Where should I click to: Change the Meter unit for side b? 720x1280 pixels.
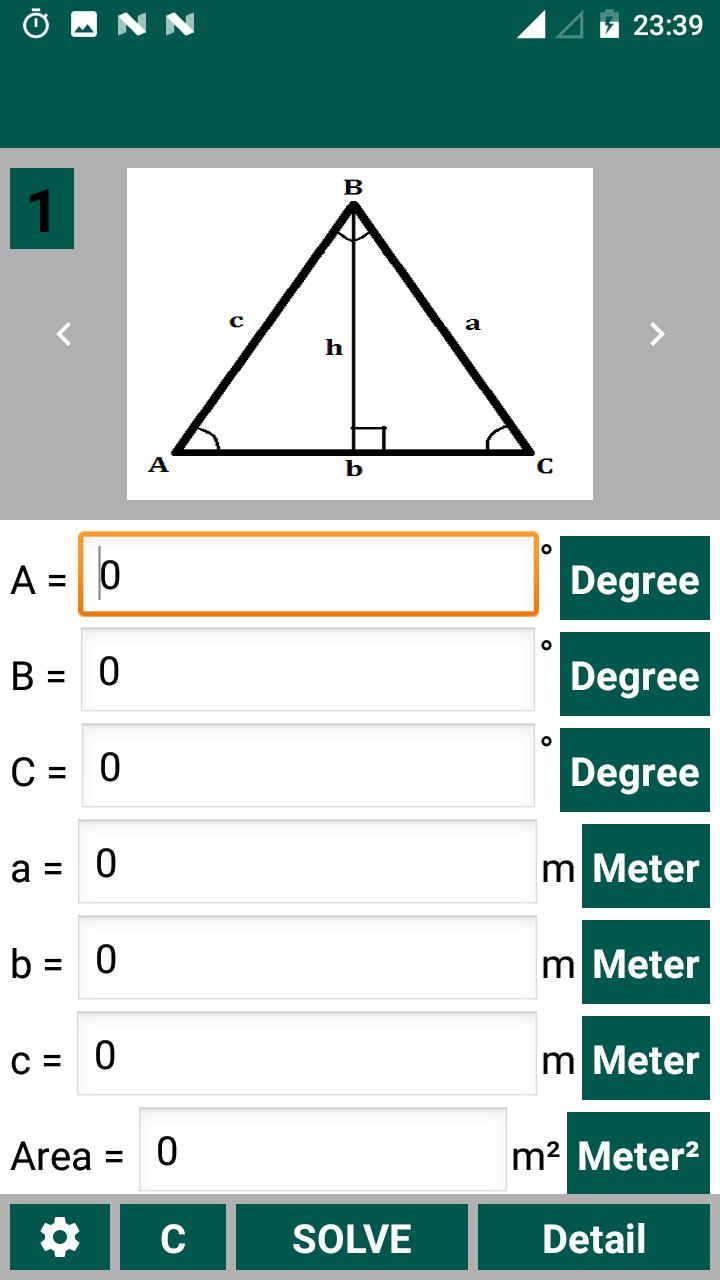pos(645,963)
